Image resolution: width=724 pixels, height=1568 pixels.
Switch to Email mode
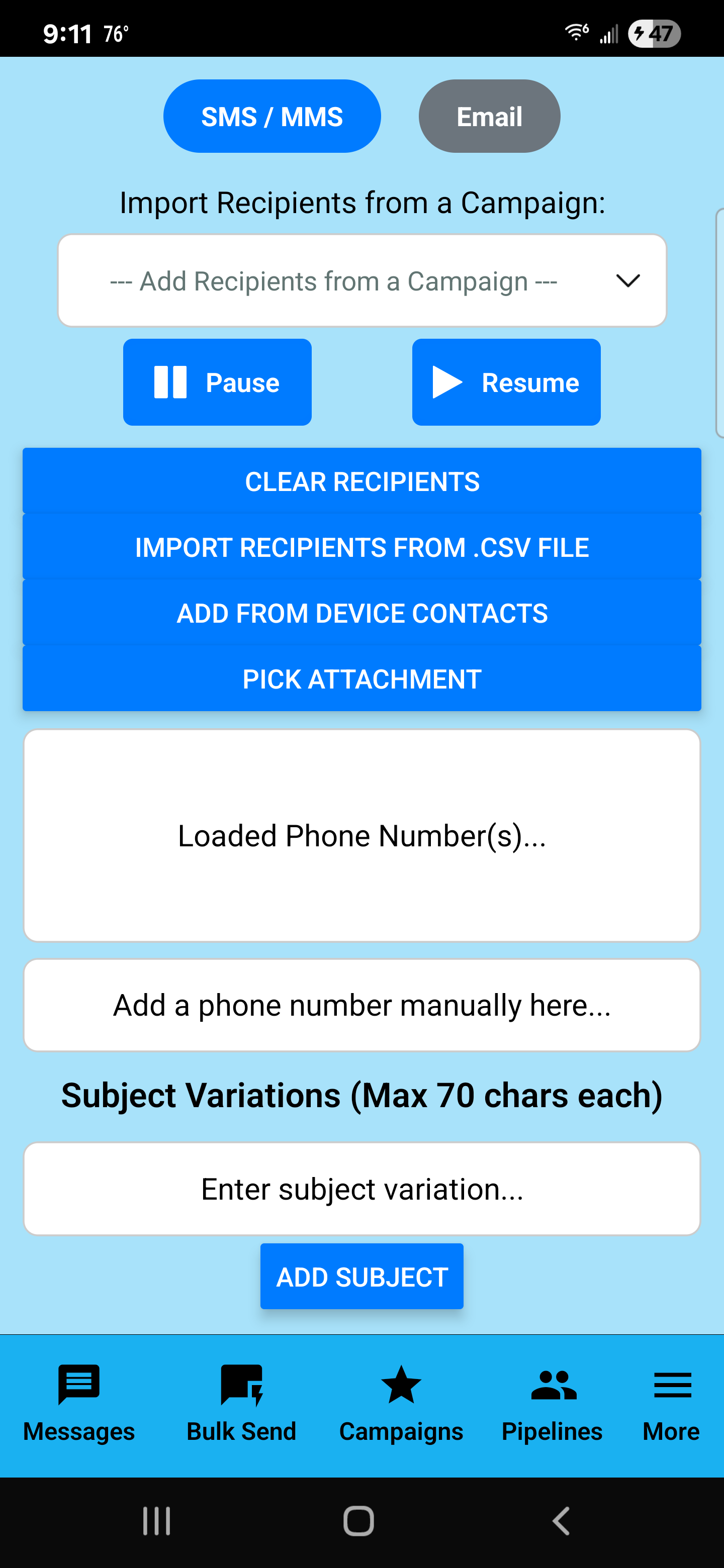pyautogui.click(x=489, y=116)
